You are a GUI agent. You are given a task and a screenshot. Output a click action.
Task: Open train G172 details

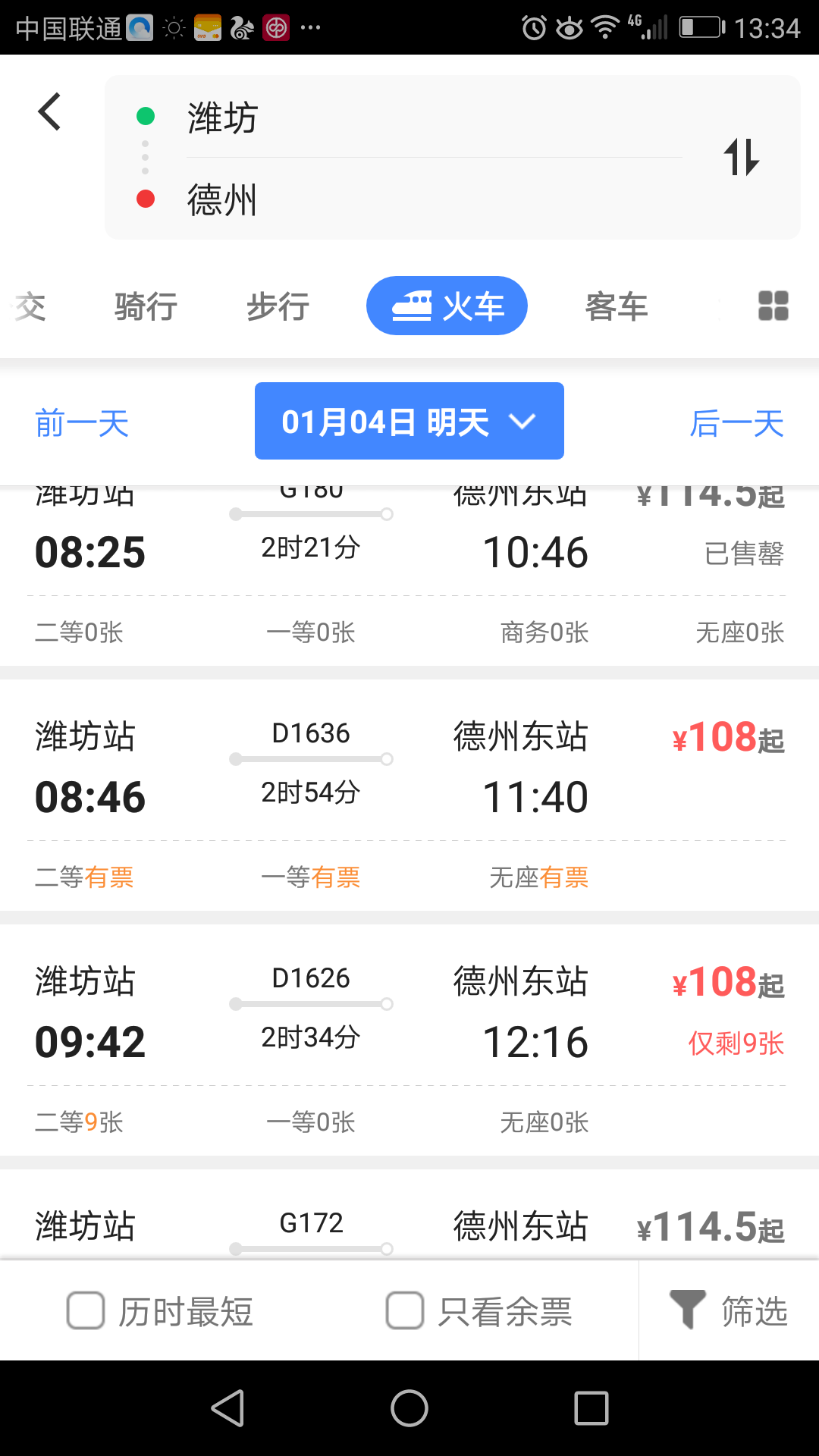pyautogui.click(x=409, y=1225)
